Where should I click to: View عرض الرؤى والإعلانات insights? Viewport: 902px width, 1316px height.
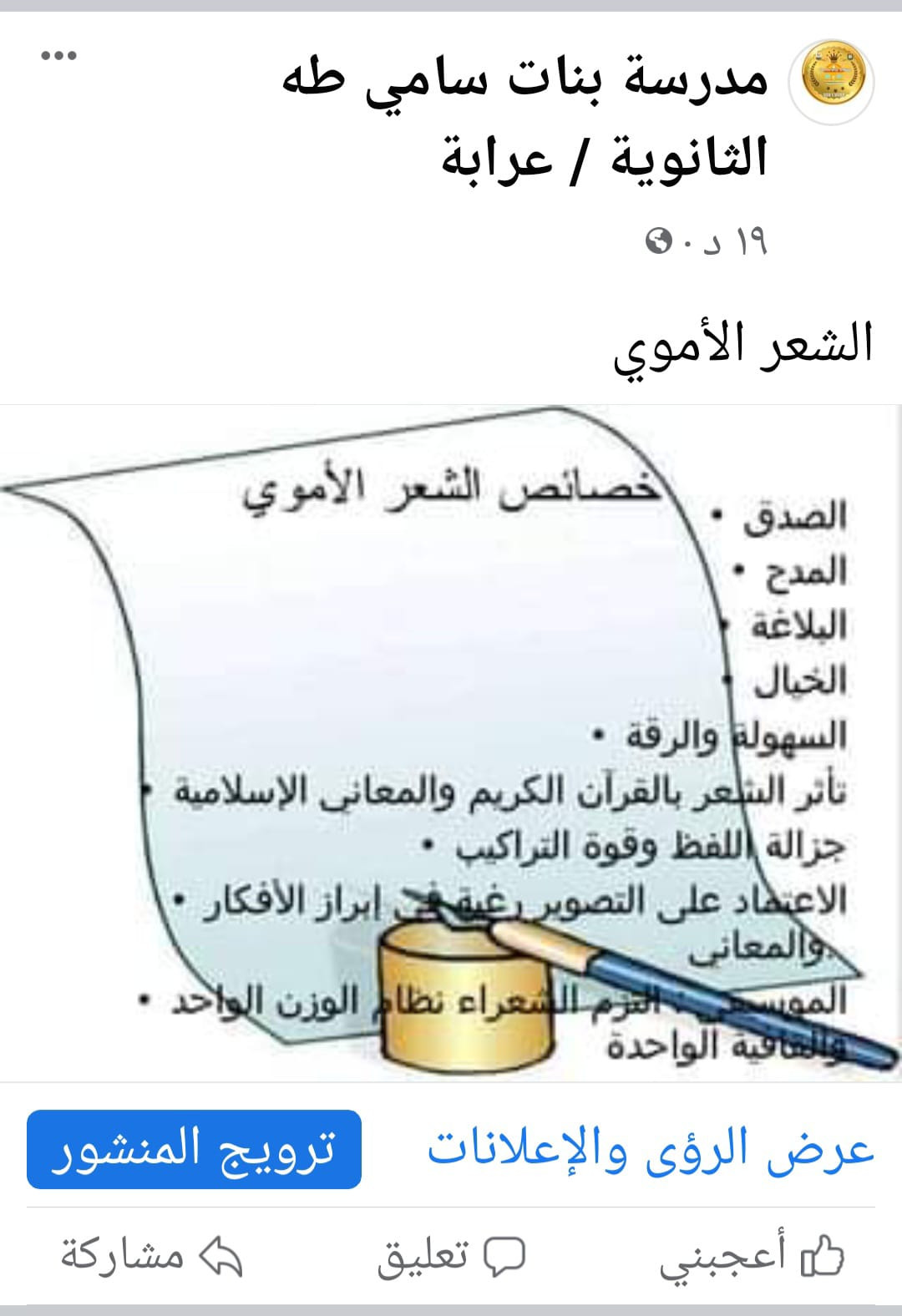coord(651,1149)
